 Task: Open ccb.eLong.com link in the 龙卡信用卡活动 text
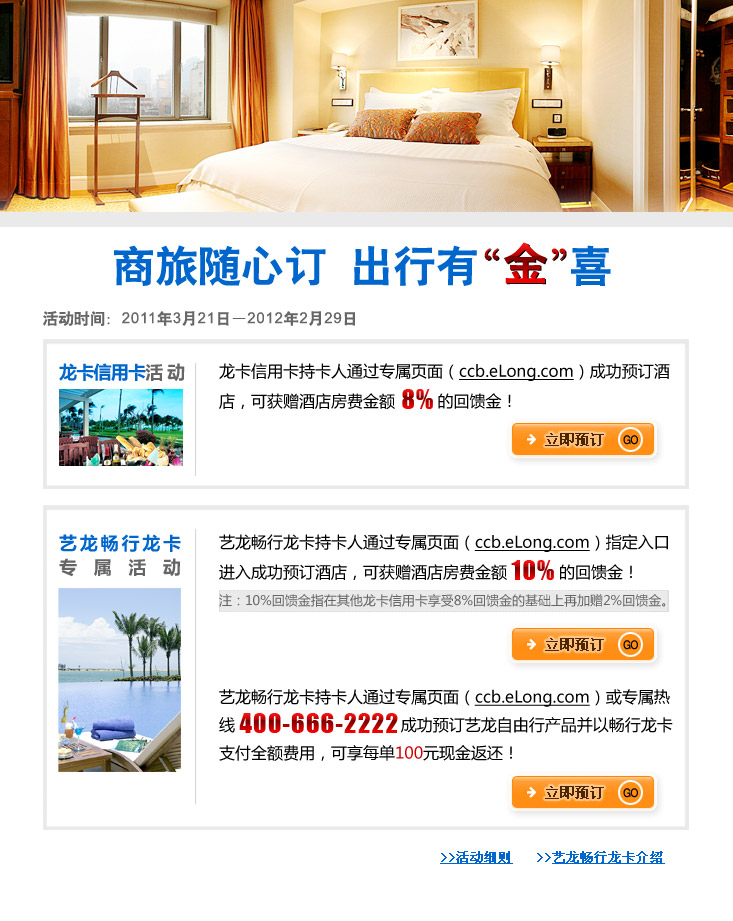pyautogui.click(x=516, y=372)
